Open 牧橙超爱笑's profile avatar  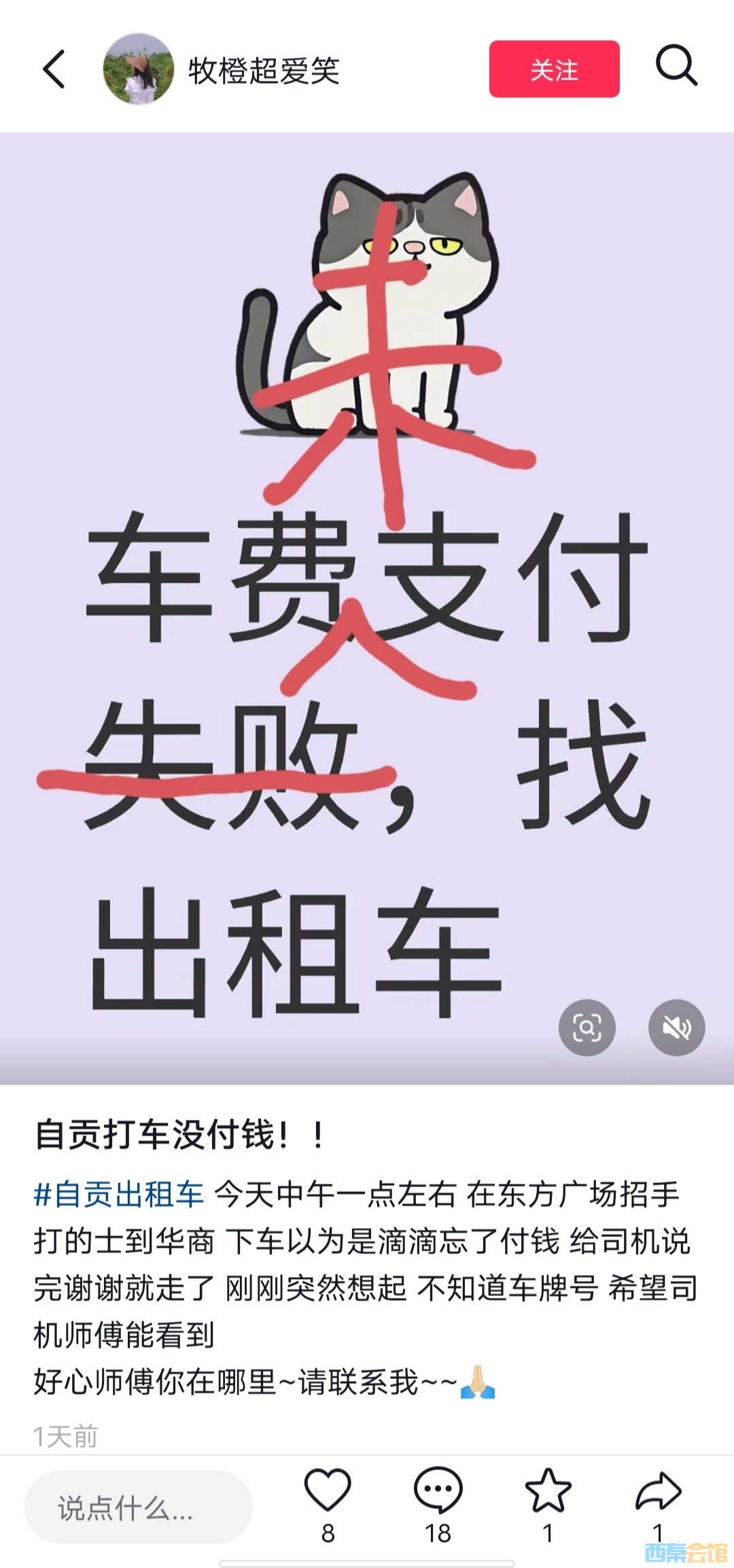(x=138, y=69)
